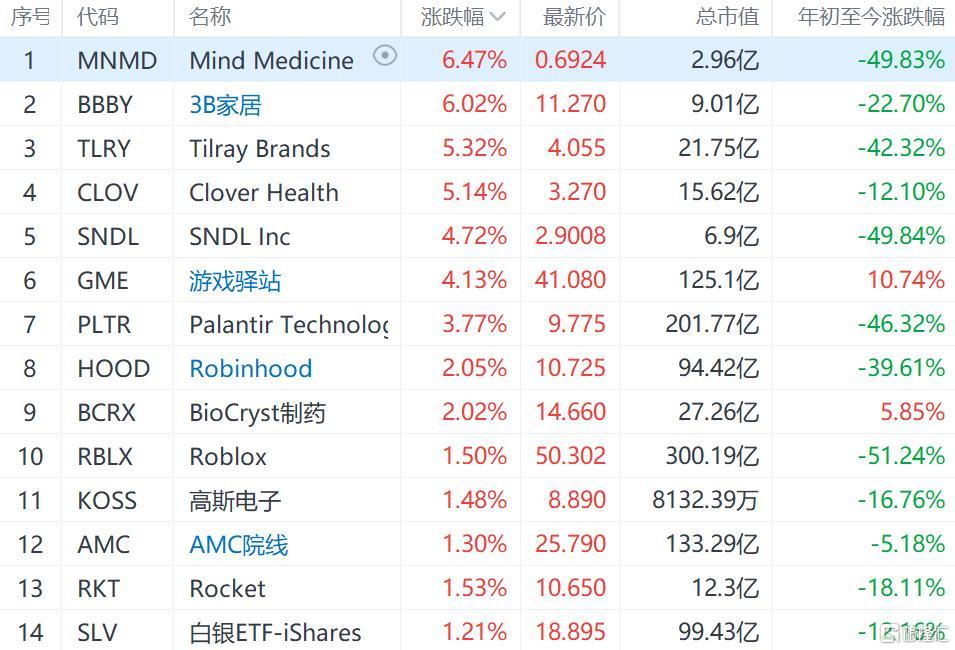Sort the list by 最新价
Viewport: 955px width, 650px height.
[573, 16]
